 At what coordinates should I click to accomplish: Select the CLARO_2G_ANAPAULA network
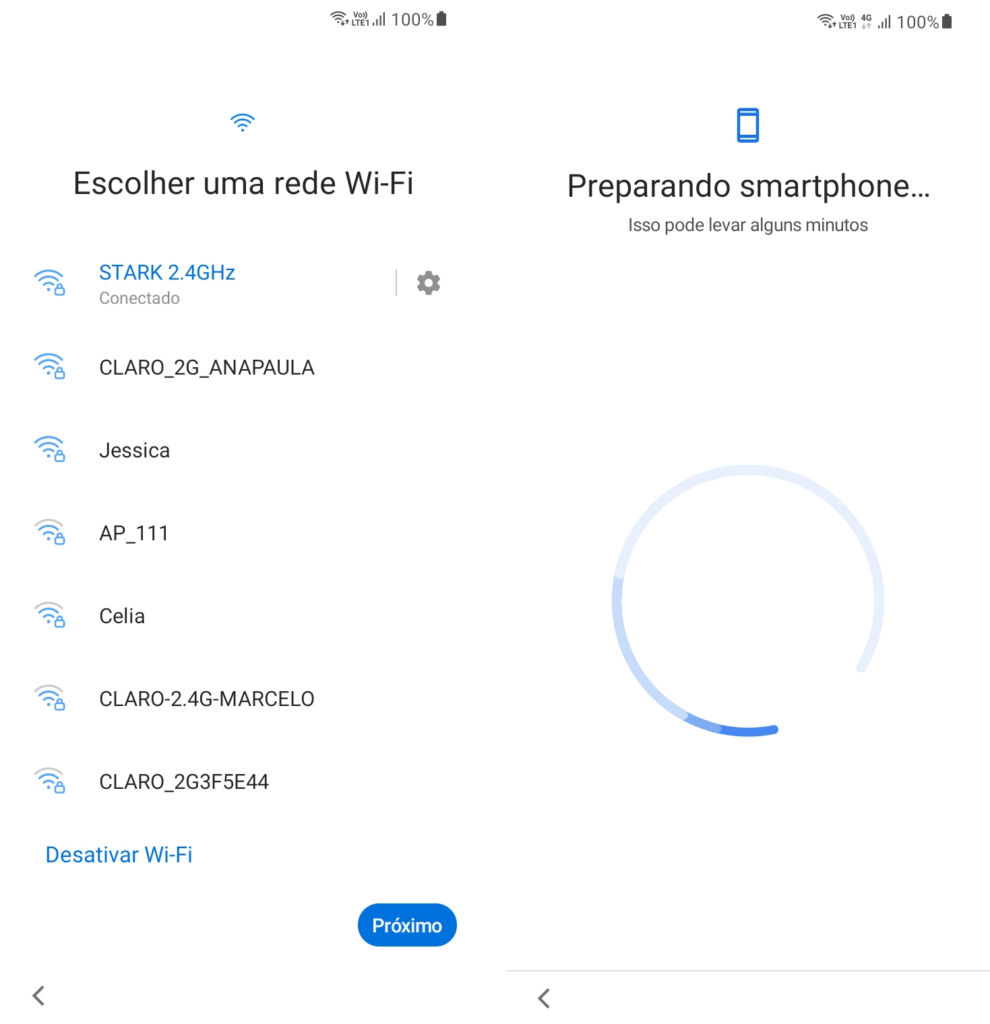coord(206,368)
